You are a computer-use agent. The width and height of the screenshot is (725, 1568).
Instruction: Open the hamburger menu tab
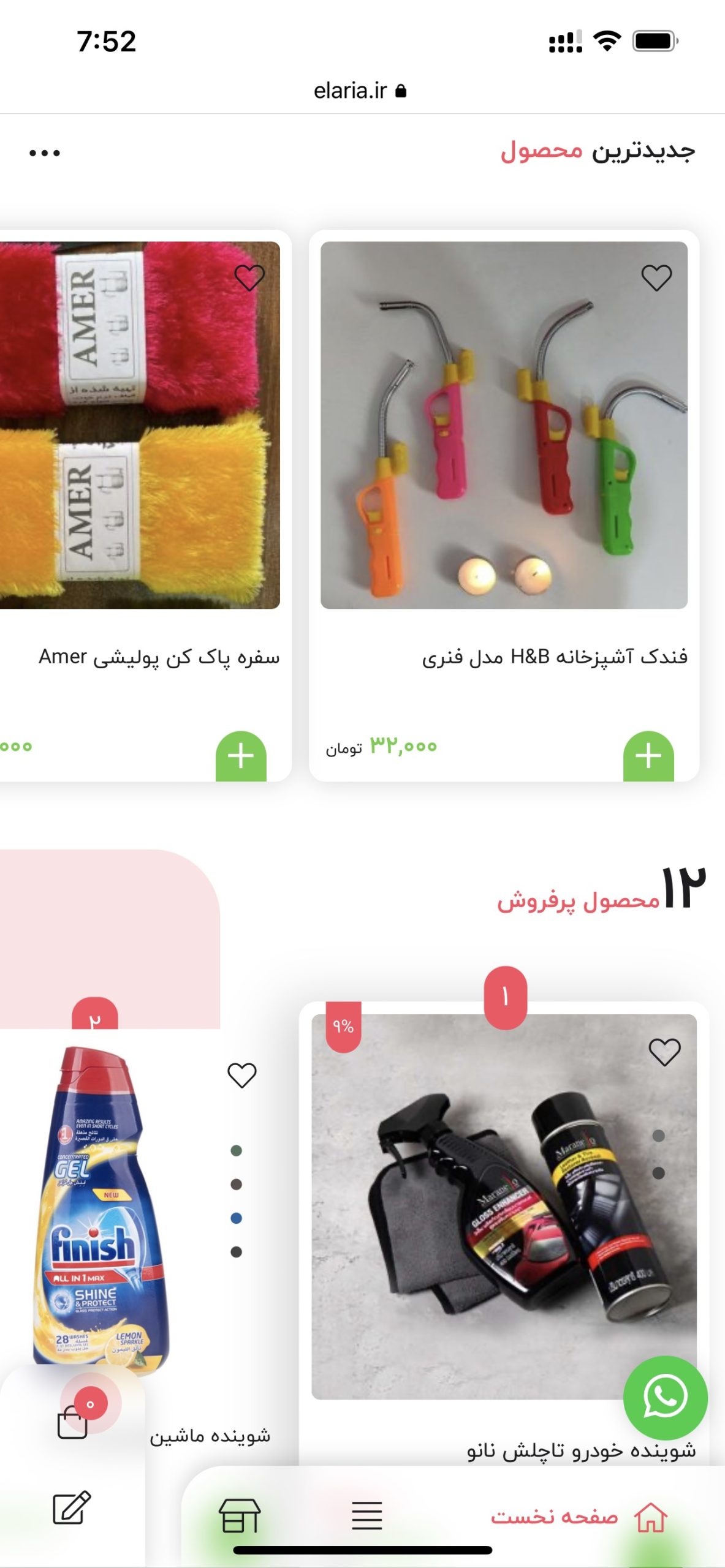pos(367,1517)
